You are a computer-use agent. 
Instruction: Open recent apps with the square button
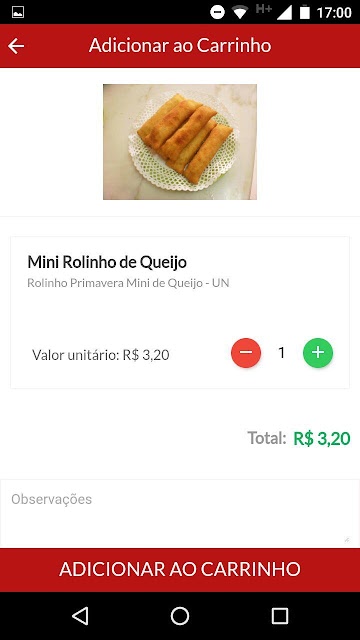coord(280,616)
